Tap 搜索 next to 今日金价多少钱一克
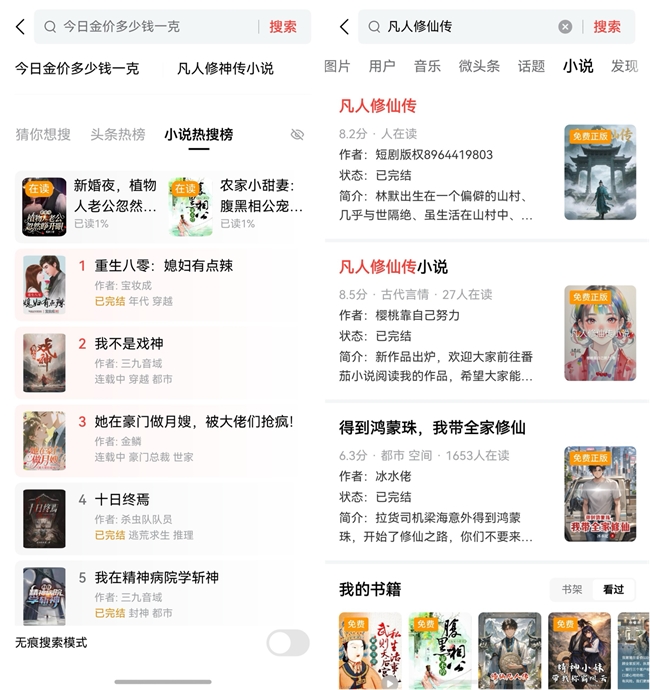This screenshot has height=690, width=650. coord(283,27)
